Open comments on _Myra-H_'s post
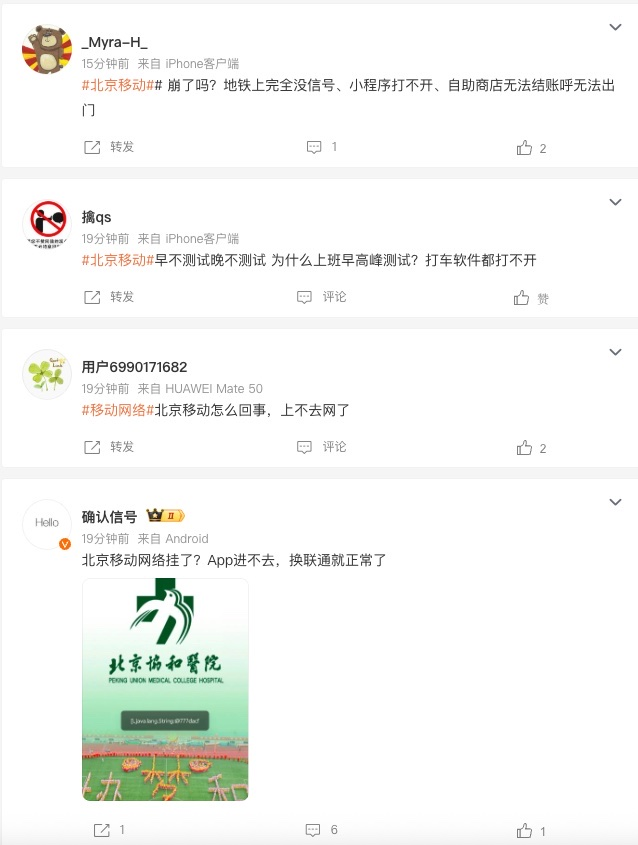The width and height of the screenshot is (638, 845). pyautogui.click(x=321, y=147)
